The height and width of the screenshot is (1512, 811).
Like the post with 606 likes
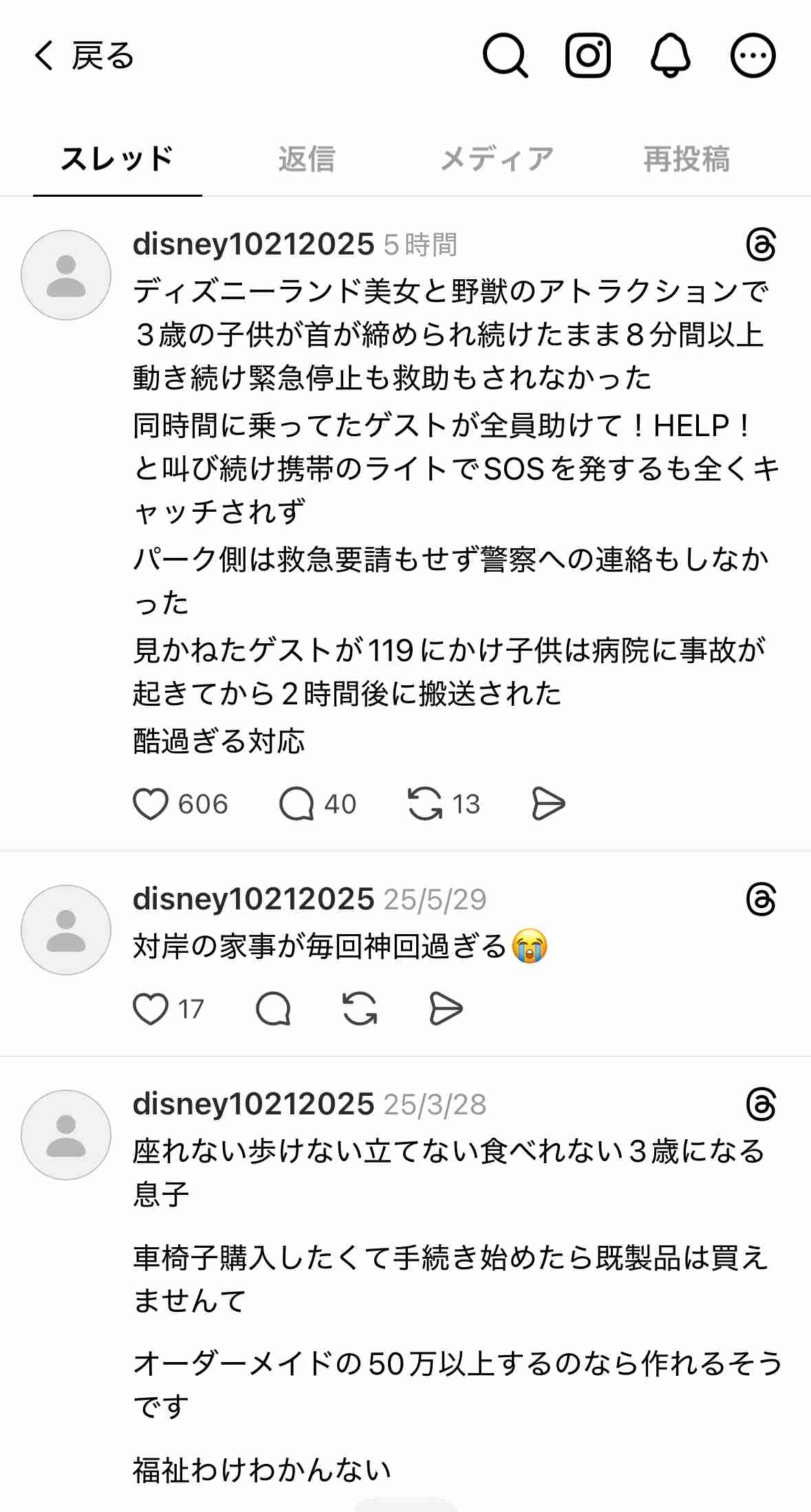pos(151,804)
